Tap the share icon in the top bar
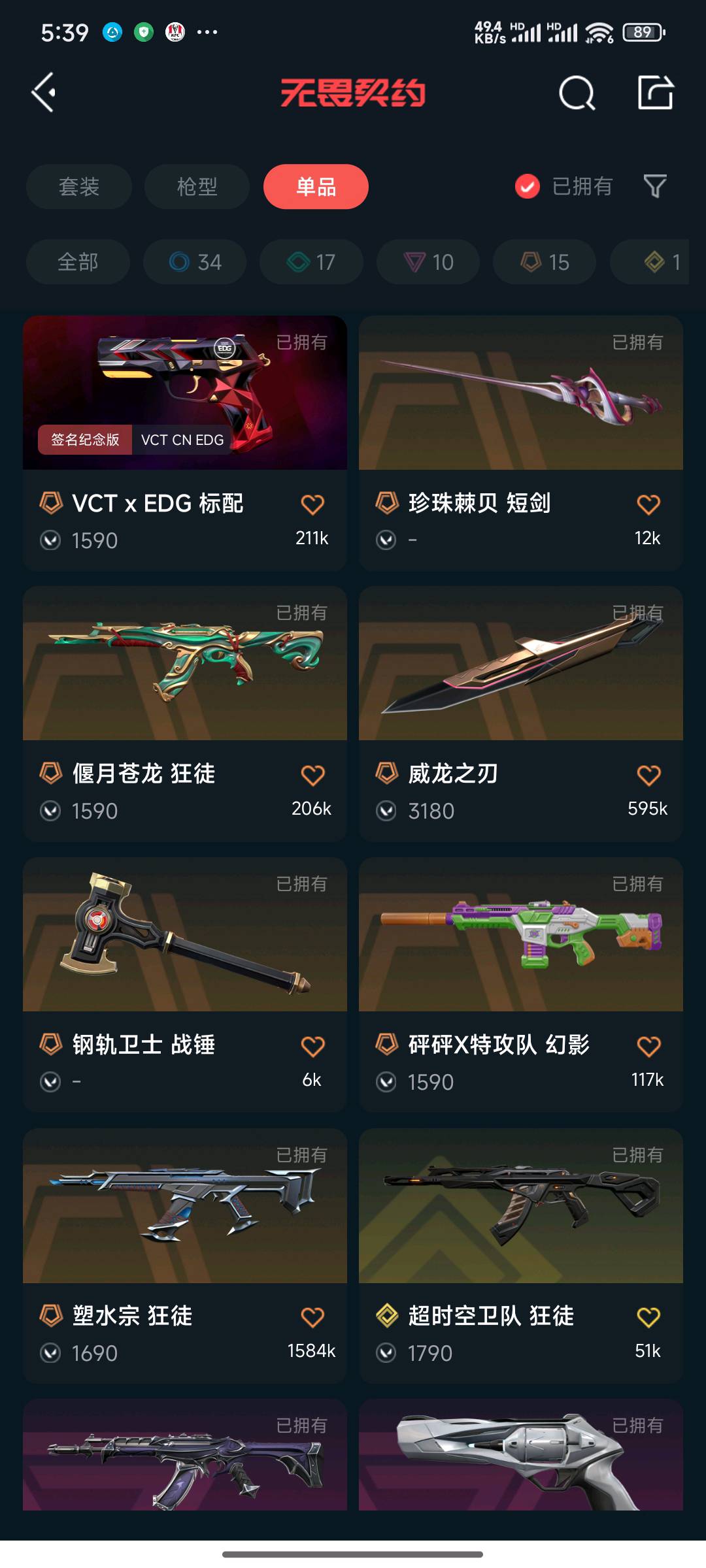The width and height of the screenshot is (706, 1568). click(x=655, y=92)
